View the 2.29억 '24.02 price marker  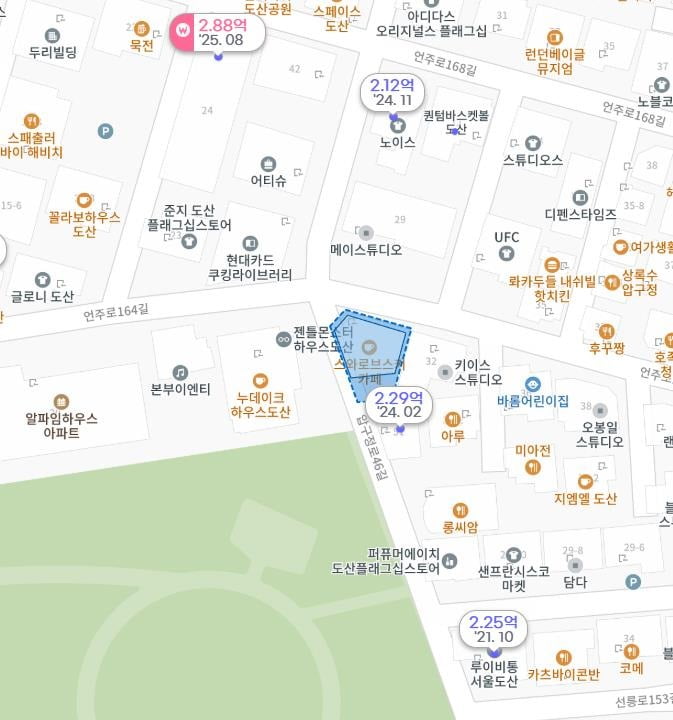click(x=398, y=404)
